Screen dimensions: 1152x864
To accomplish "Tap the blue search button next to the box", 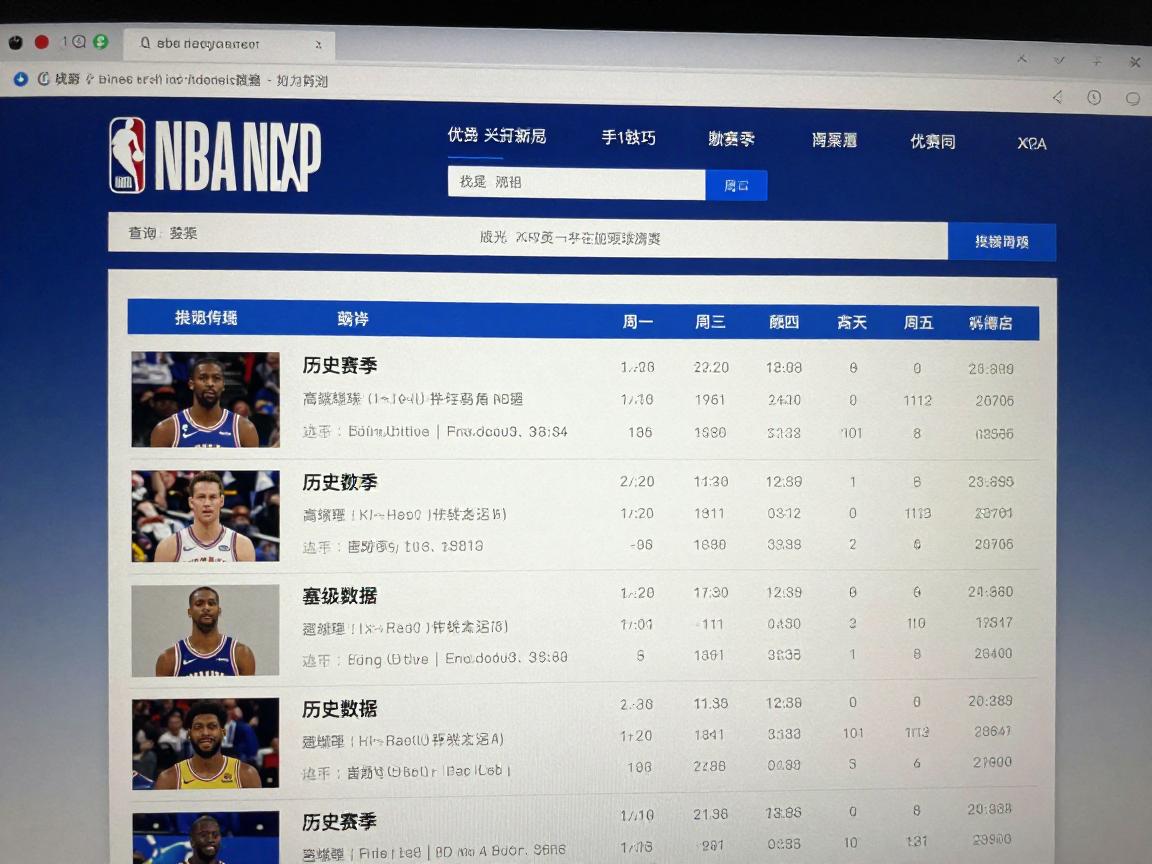I will click(x=737, y=185).
